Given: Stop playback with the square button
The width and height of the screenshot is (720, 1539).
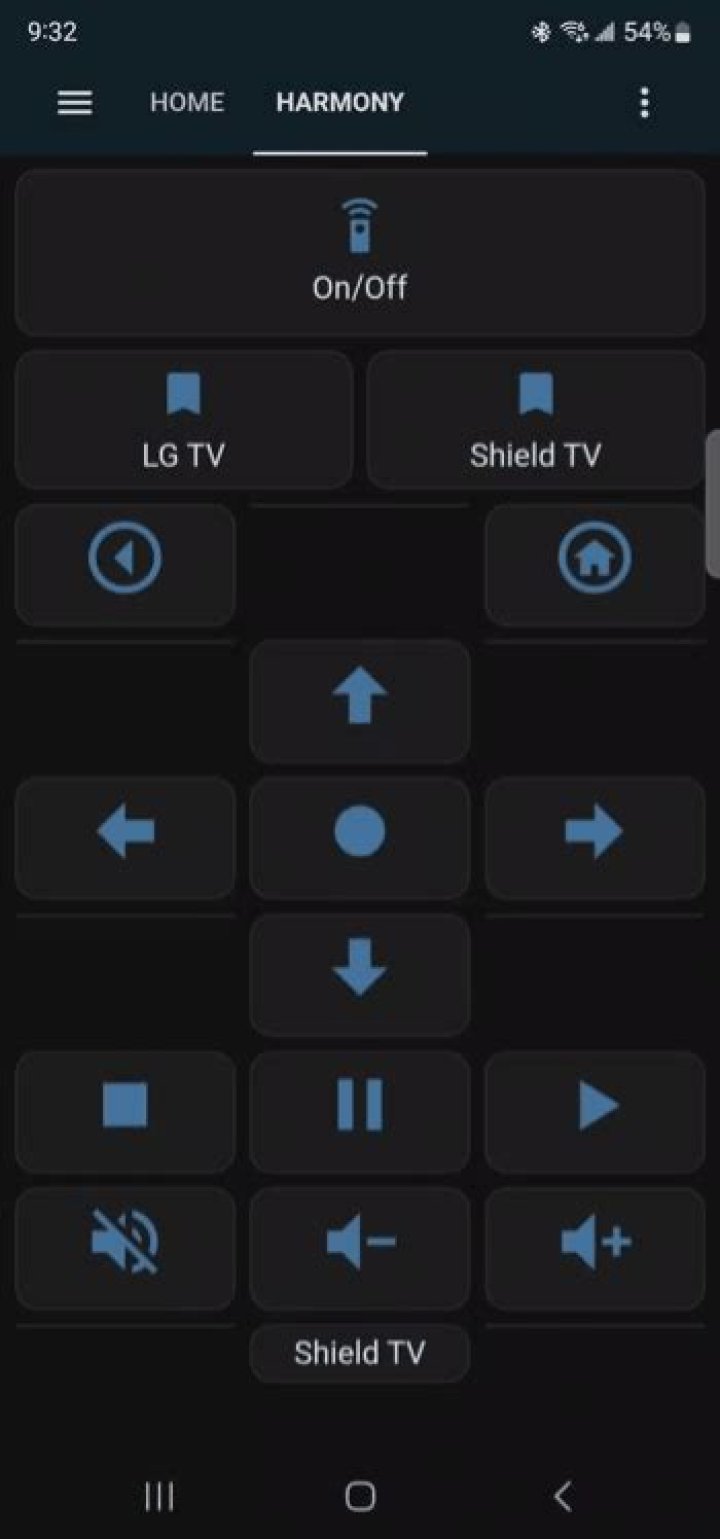Looking at the screenshot, I should (x=125, y=1108).
